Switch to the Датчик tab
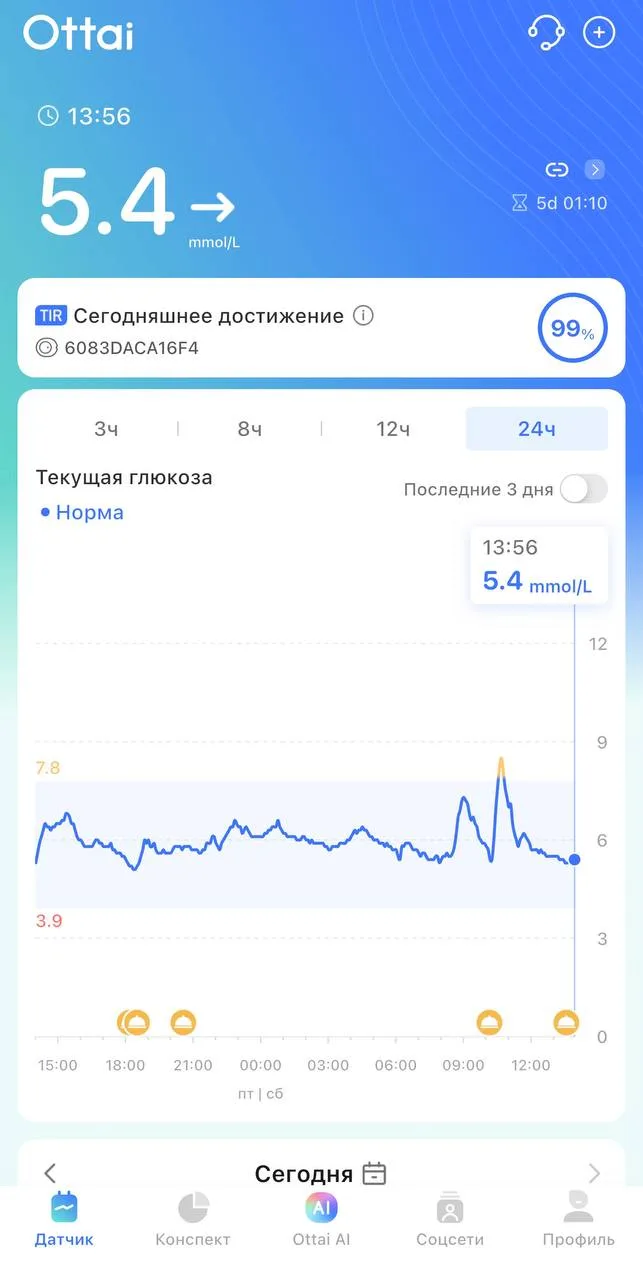This screenshot has height=1280, width=643. [x=64, y=1220]
